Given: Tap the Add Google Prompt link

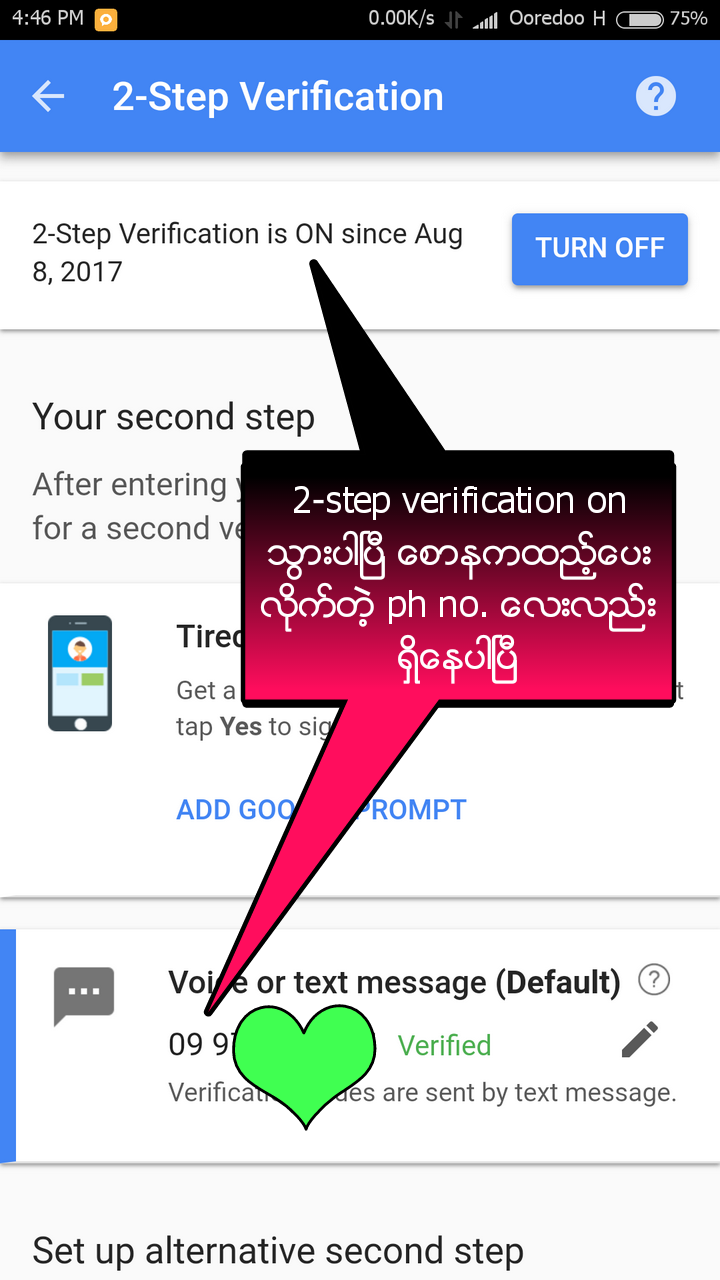Looking at the screenshot, I should pos(321,809).
